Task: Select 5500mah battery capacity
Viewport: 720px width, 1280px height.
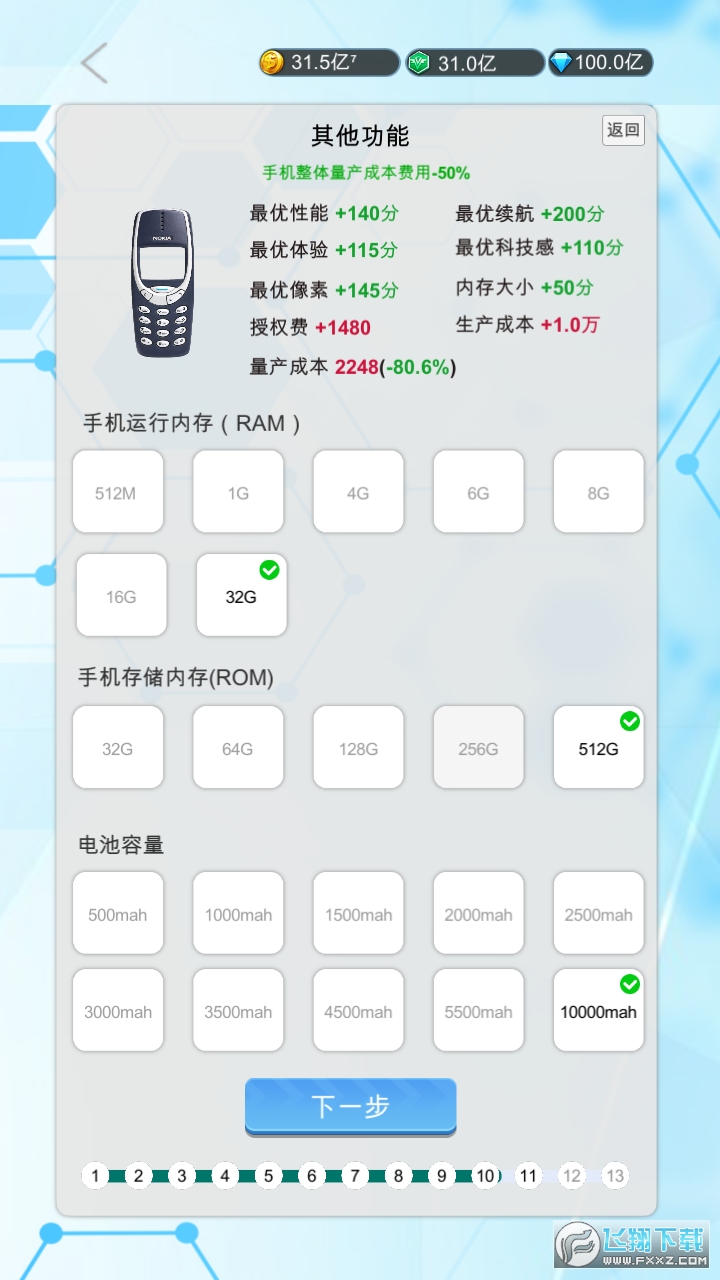Action: (x=478, y=1010)
